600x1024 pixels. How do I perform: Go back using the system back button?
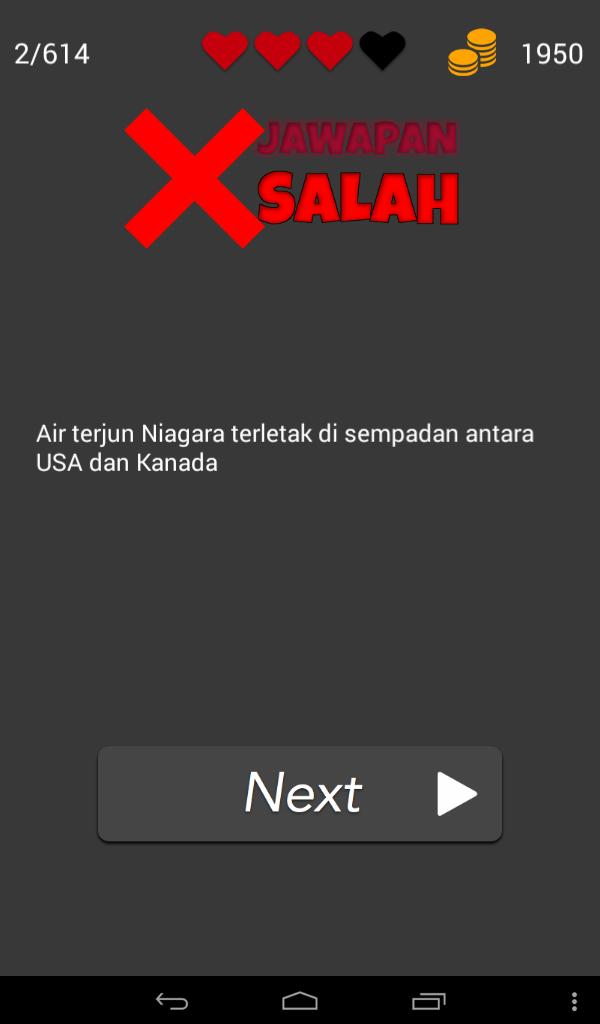pos(171,1000)
